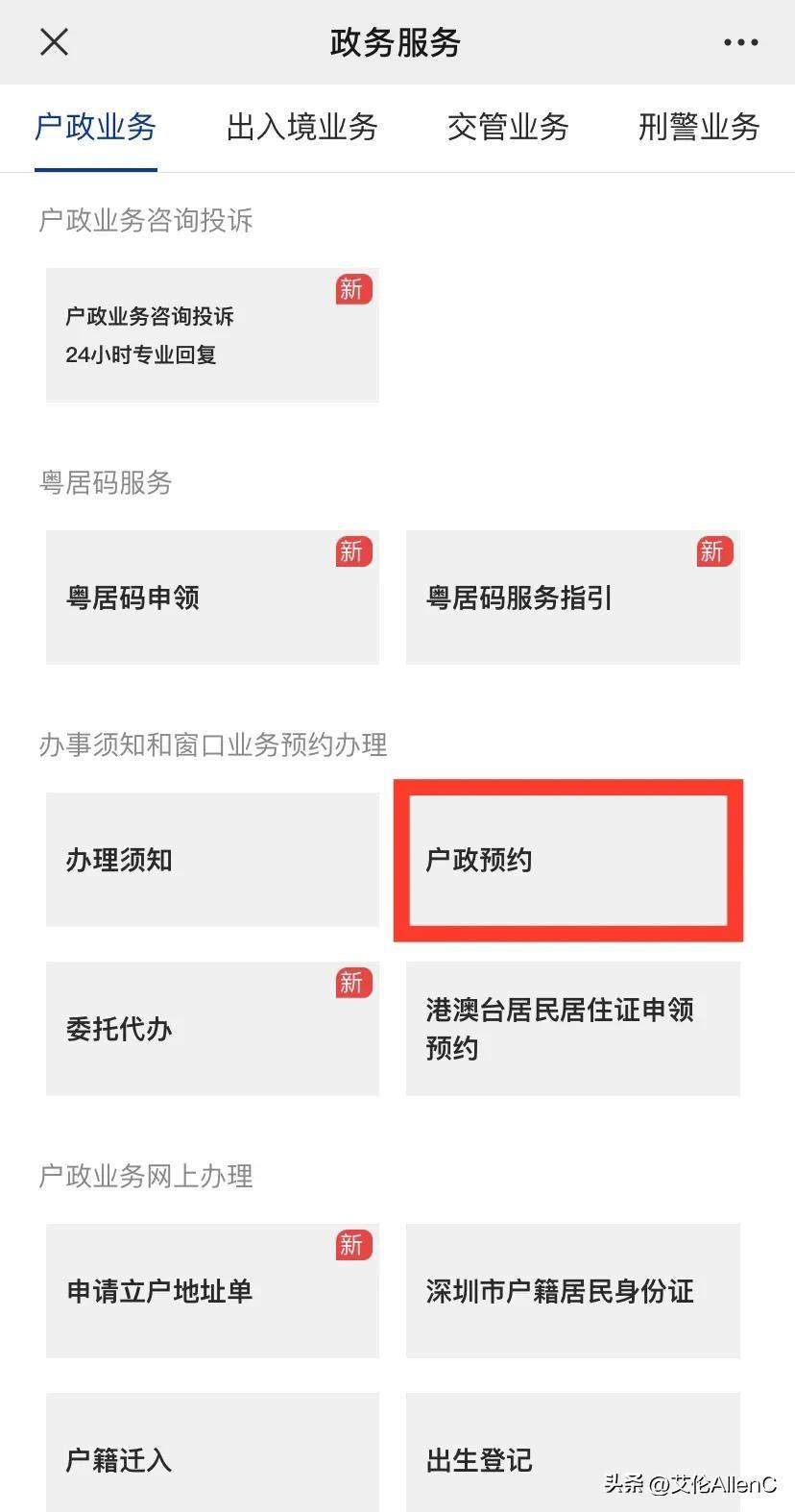Viewport: 795px width, 1512px height.
Task: Open 申请立户地址单
Action: 212,1290
